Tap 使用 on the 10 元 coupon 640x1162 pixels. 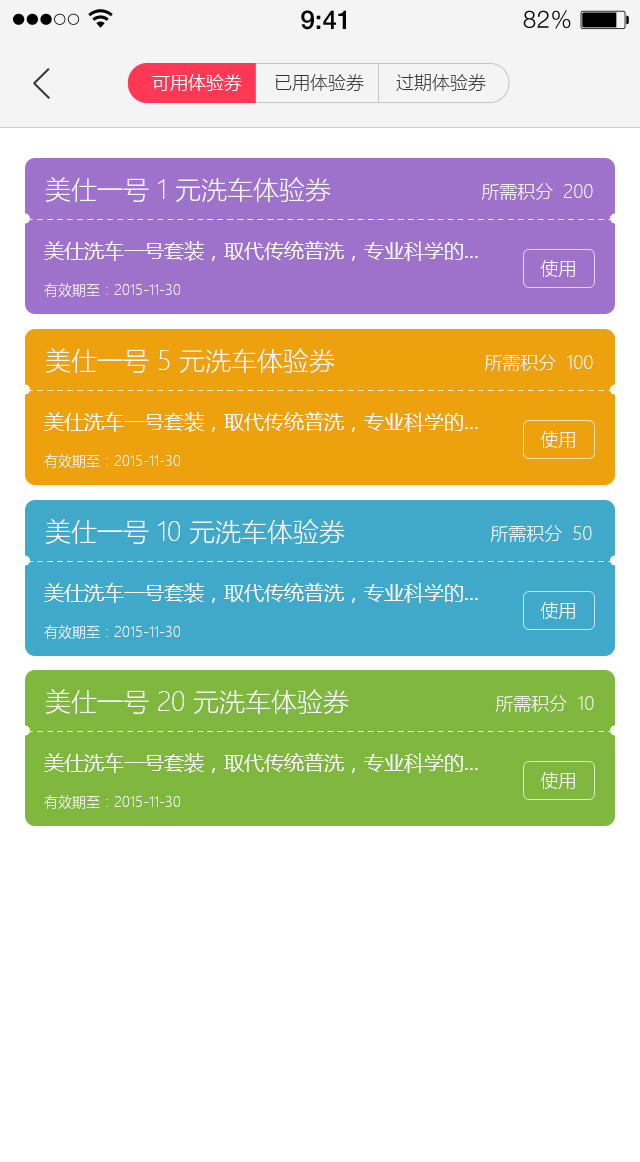pyautogui.click(x=559, y=611)
